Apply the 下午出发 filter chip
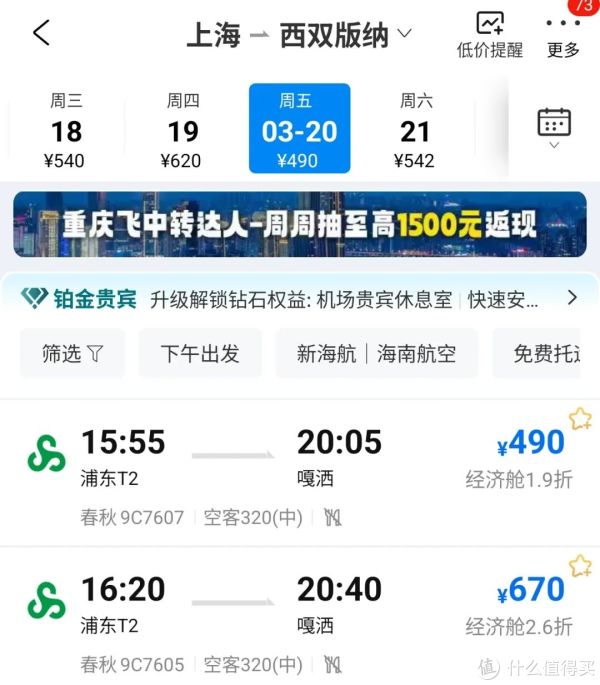The height and width of the screenshot is (685, 600). point(200,353)
